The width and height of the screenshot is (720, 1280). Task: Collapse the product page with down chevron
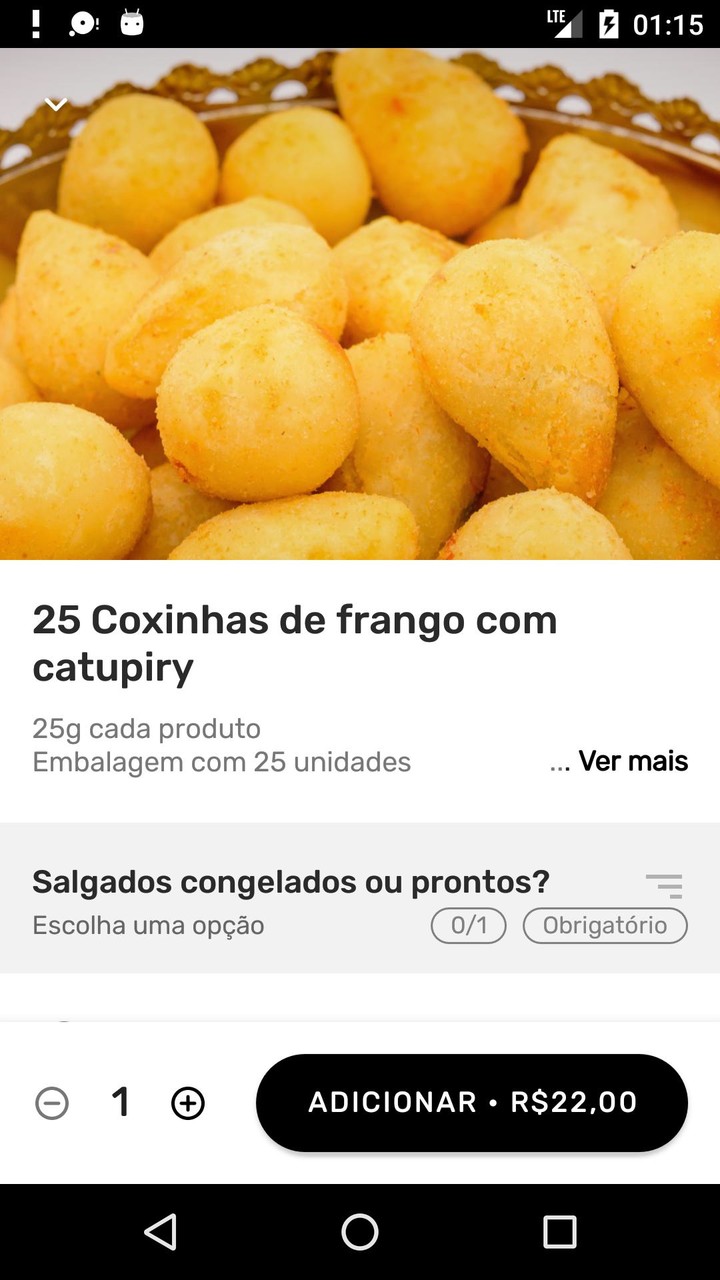click(x=56, y=104)
